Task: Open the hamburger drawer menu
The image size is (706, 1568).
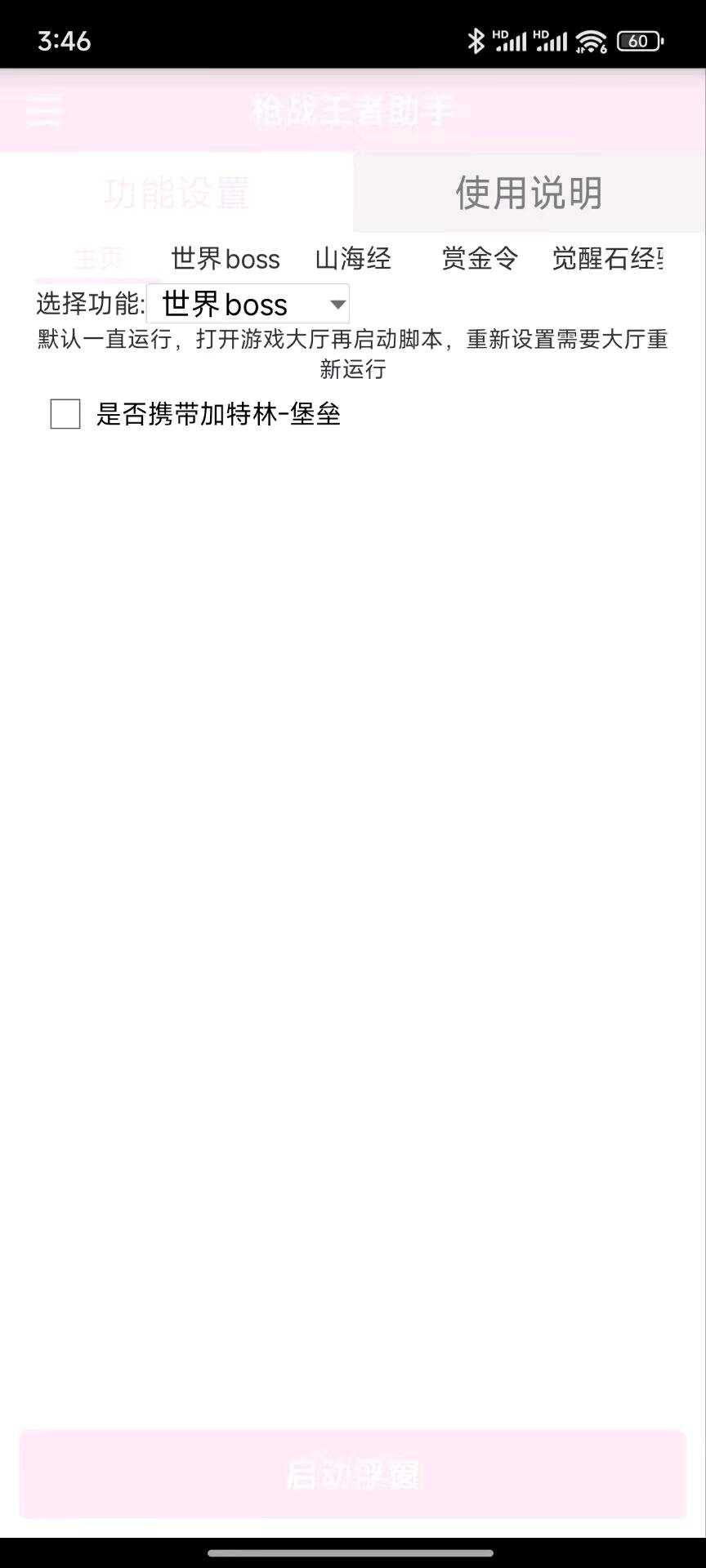Action: tap(43, 110)
